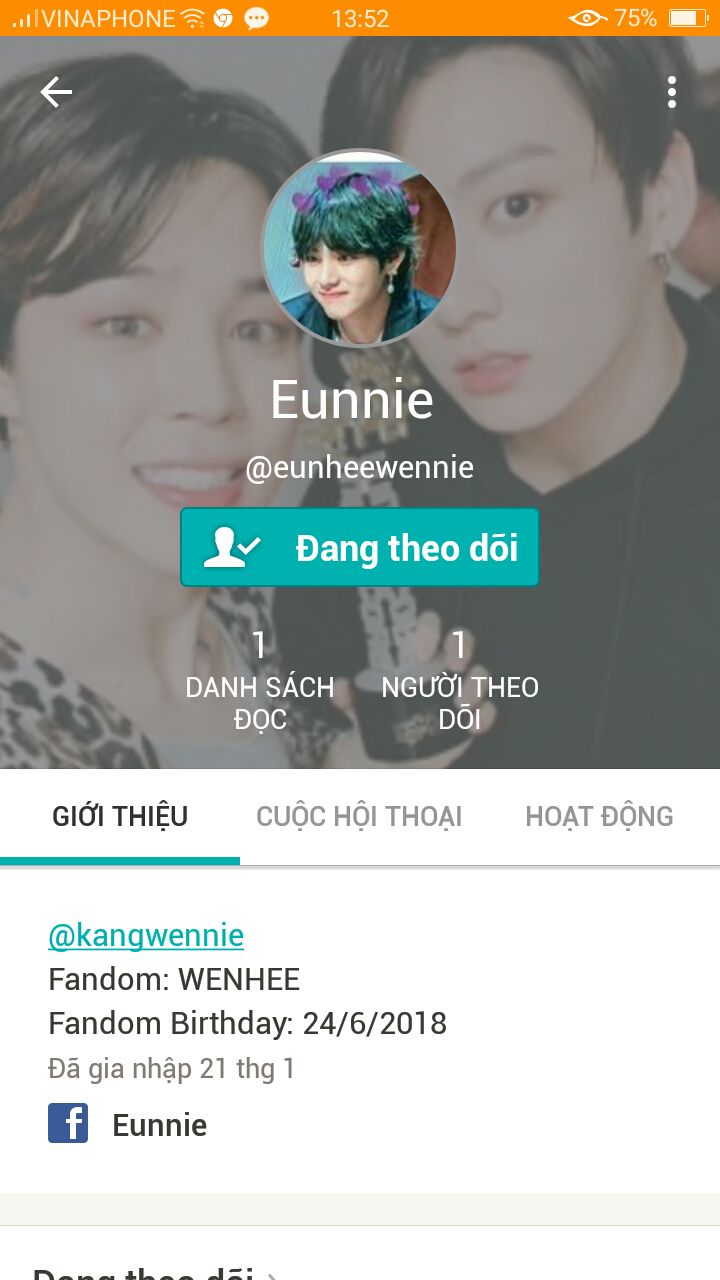The height and width of the screenshot is (1280, 720).
Task: Switch to the Hoạt động tab
Action: (599, 816)
